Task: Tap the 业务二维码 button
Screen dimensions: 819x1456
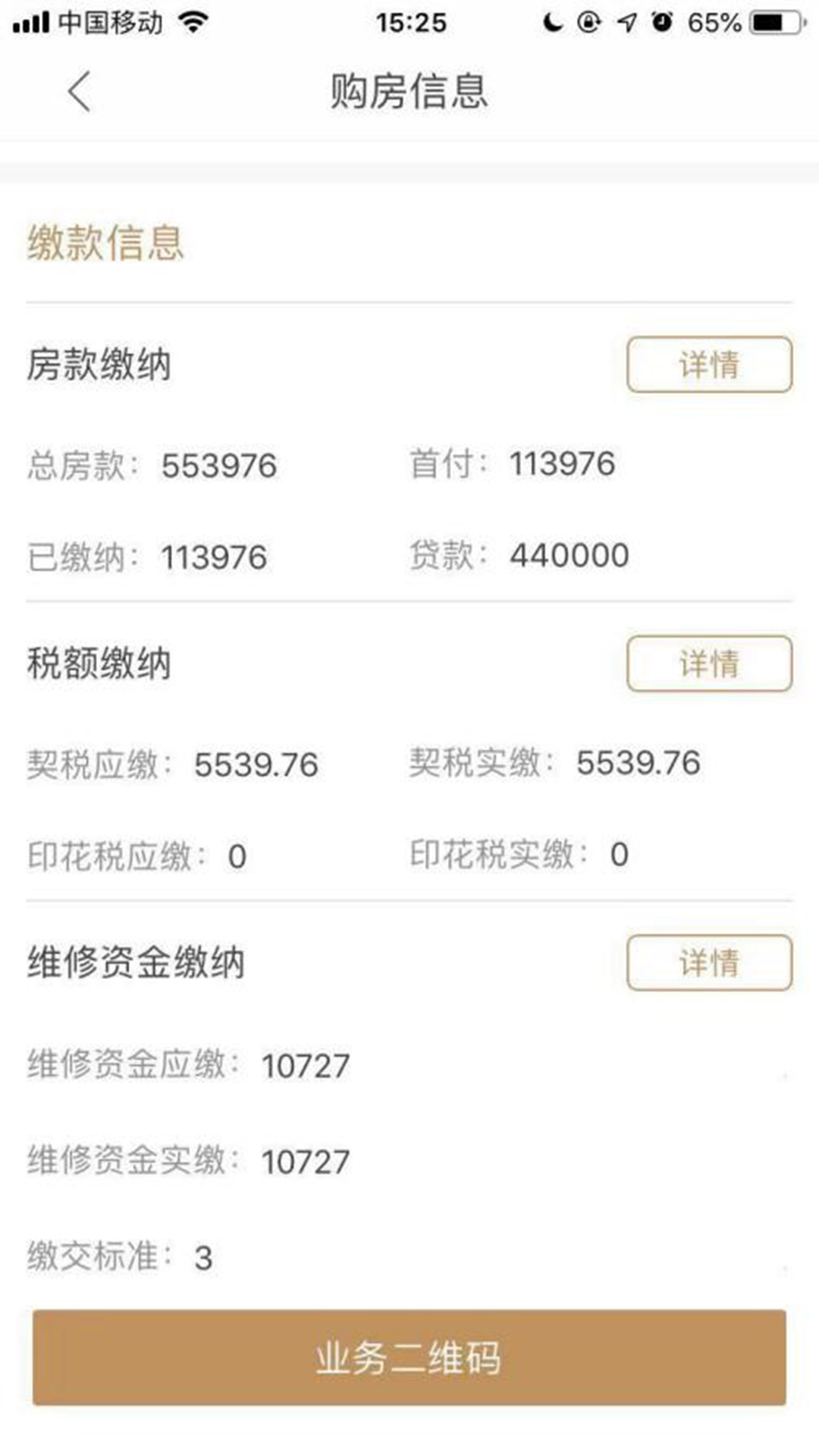Action: tap(409, 1357)
